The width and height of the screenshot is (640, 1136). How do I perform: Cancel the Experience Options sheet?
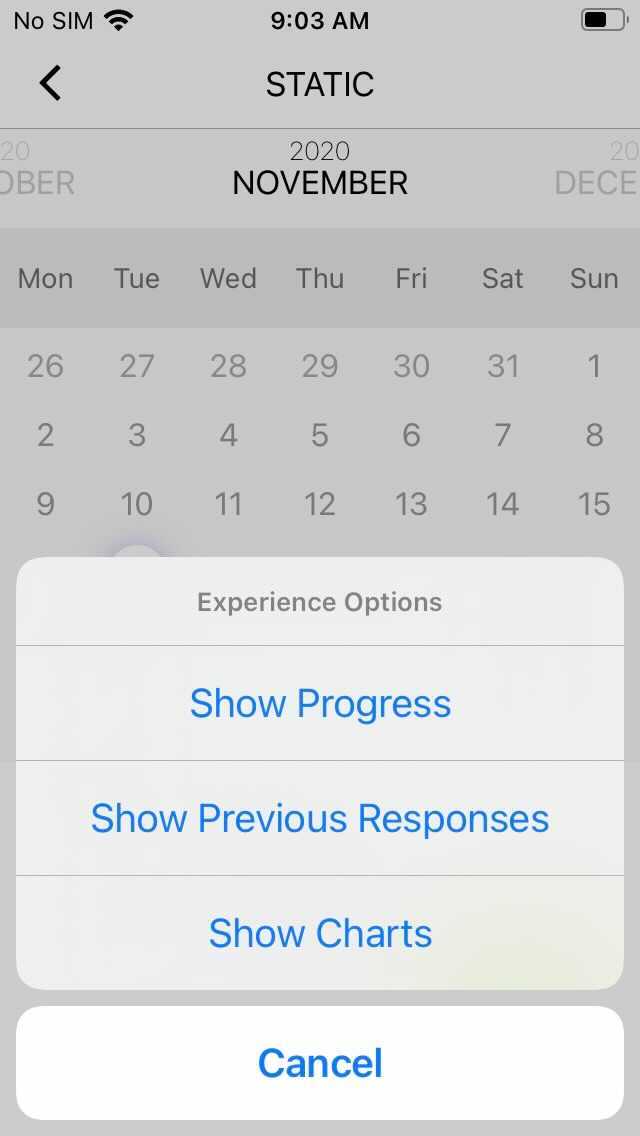[320, 1063]
